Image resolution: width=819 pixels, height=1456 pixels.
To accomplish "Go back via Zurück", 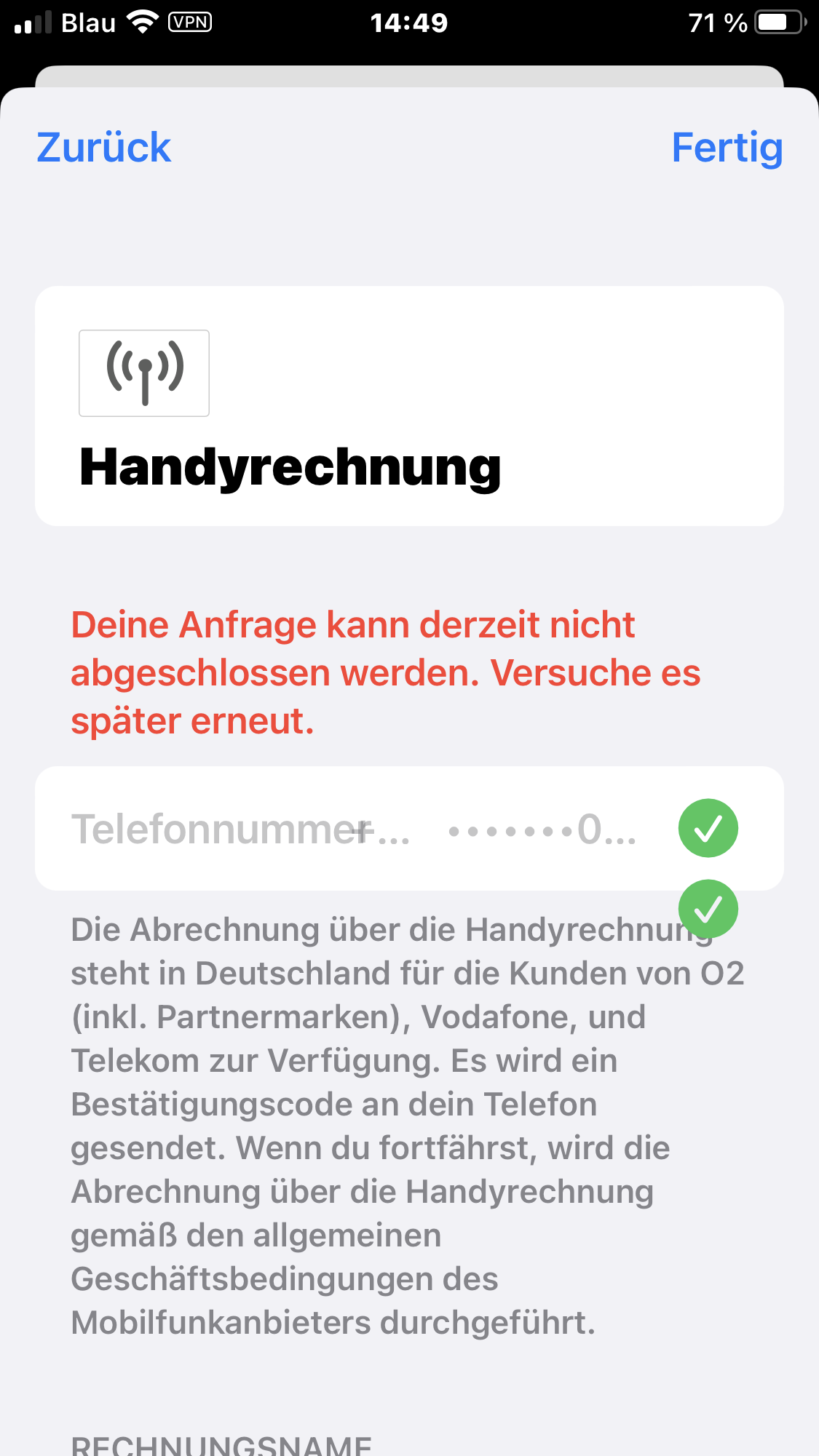I will point(103,148).
